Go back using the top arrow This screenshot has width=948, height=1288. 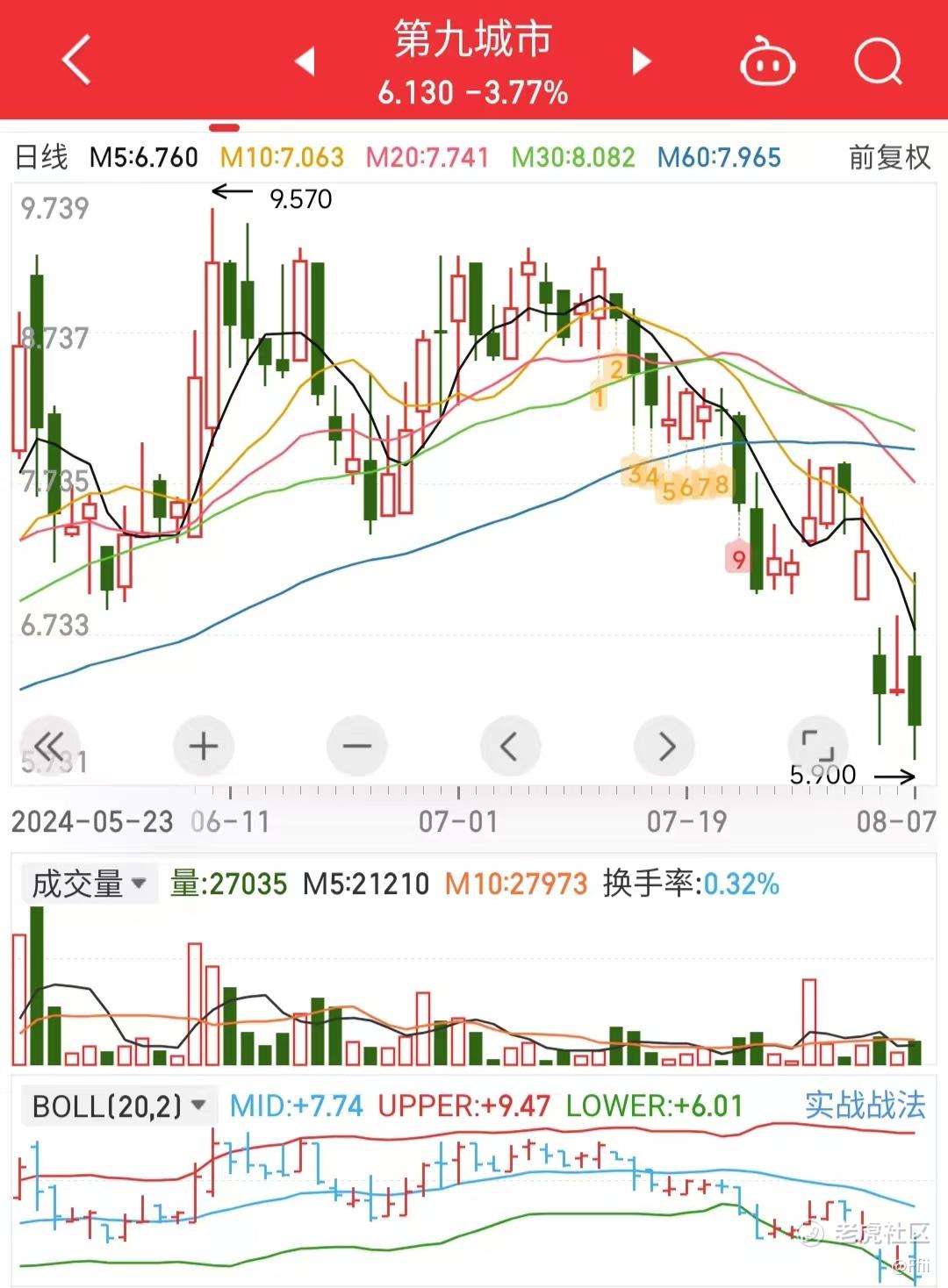77,60
